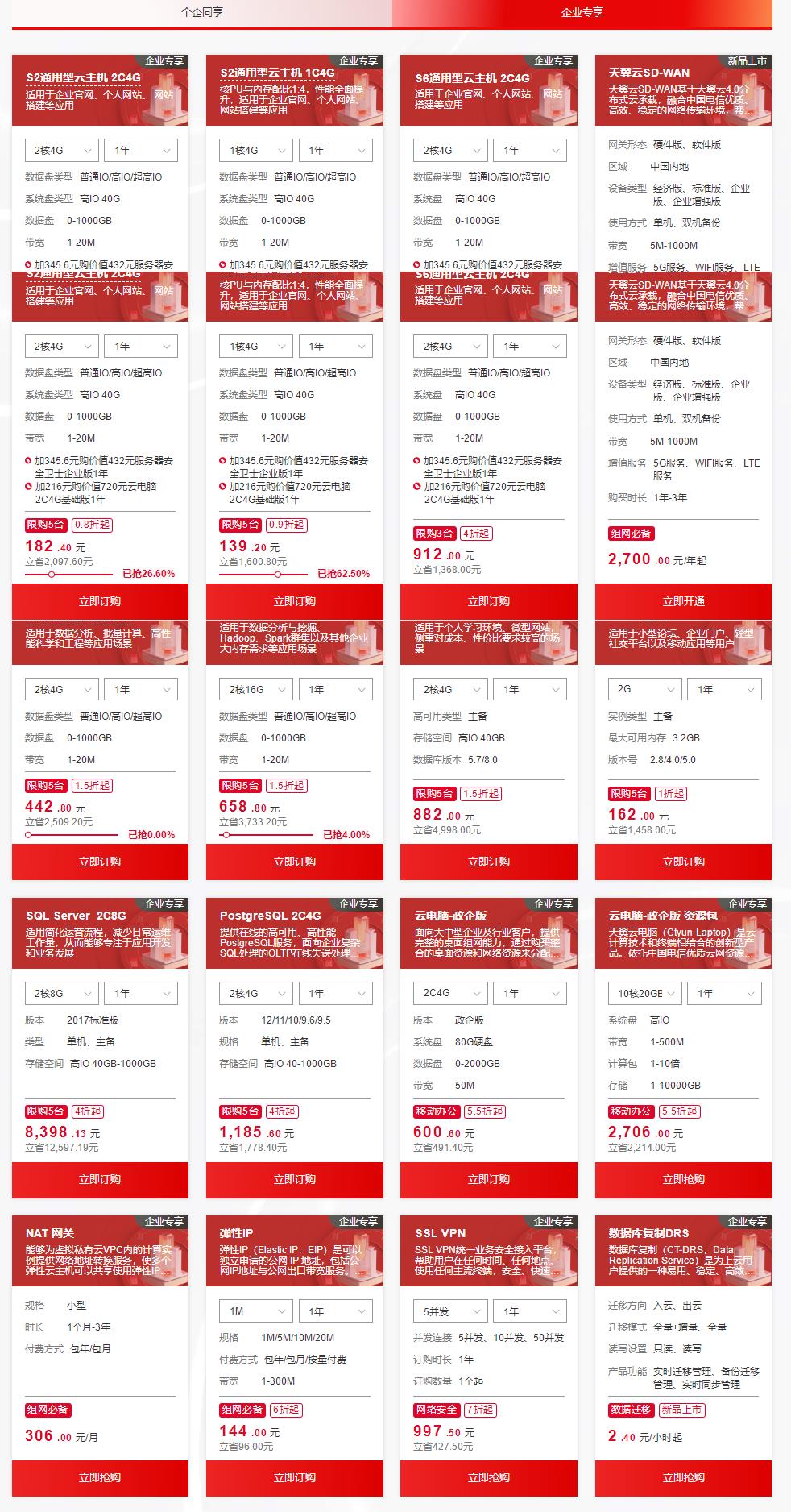
Task: Tap 立即抢购 on the NAT 网关 card
Action: [x=100, y=1477]
